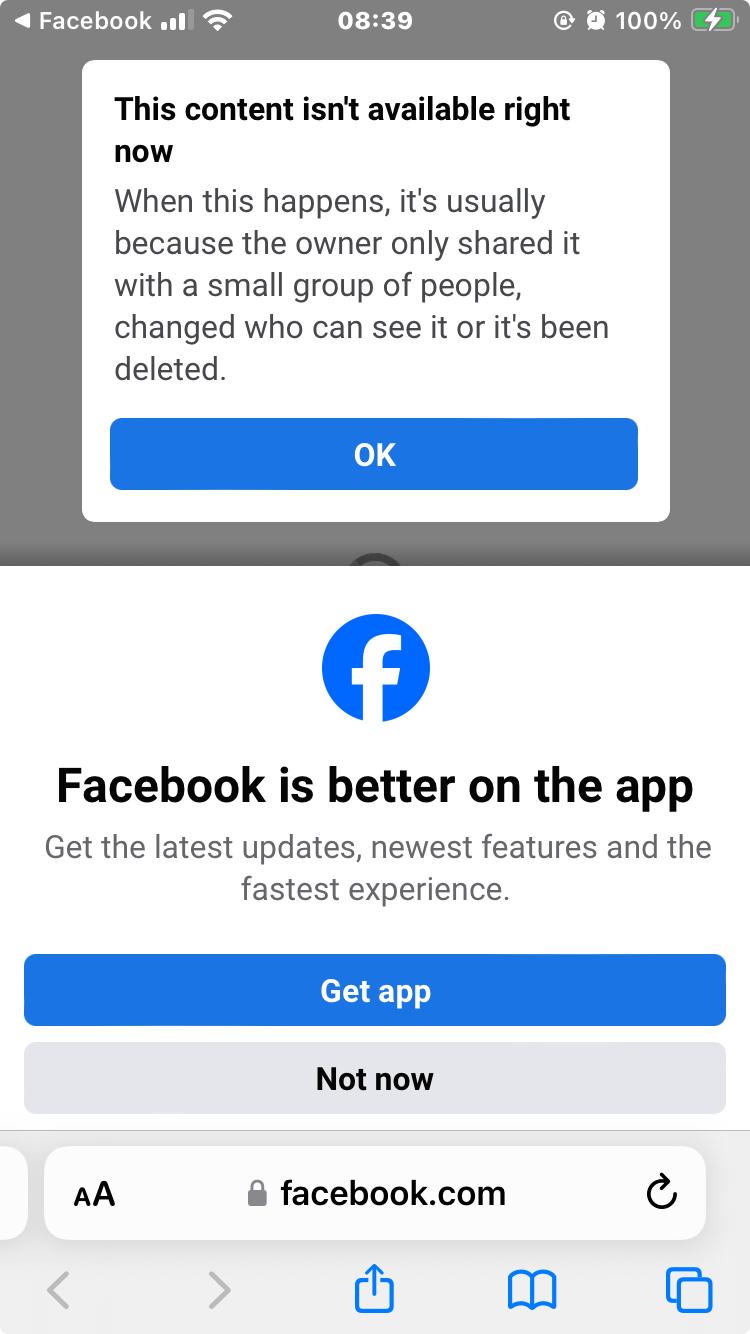The image size is (750, 1334).
Task: Return to the Facebook app via the status bar link
Action: [84, 20]
